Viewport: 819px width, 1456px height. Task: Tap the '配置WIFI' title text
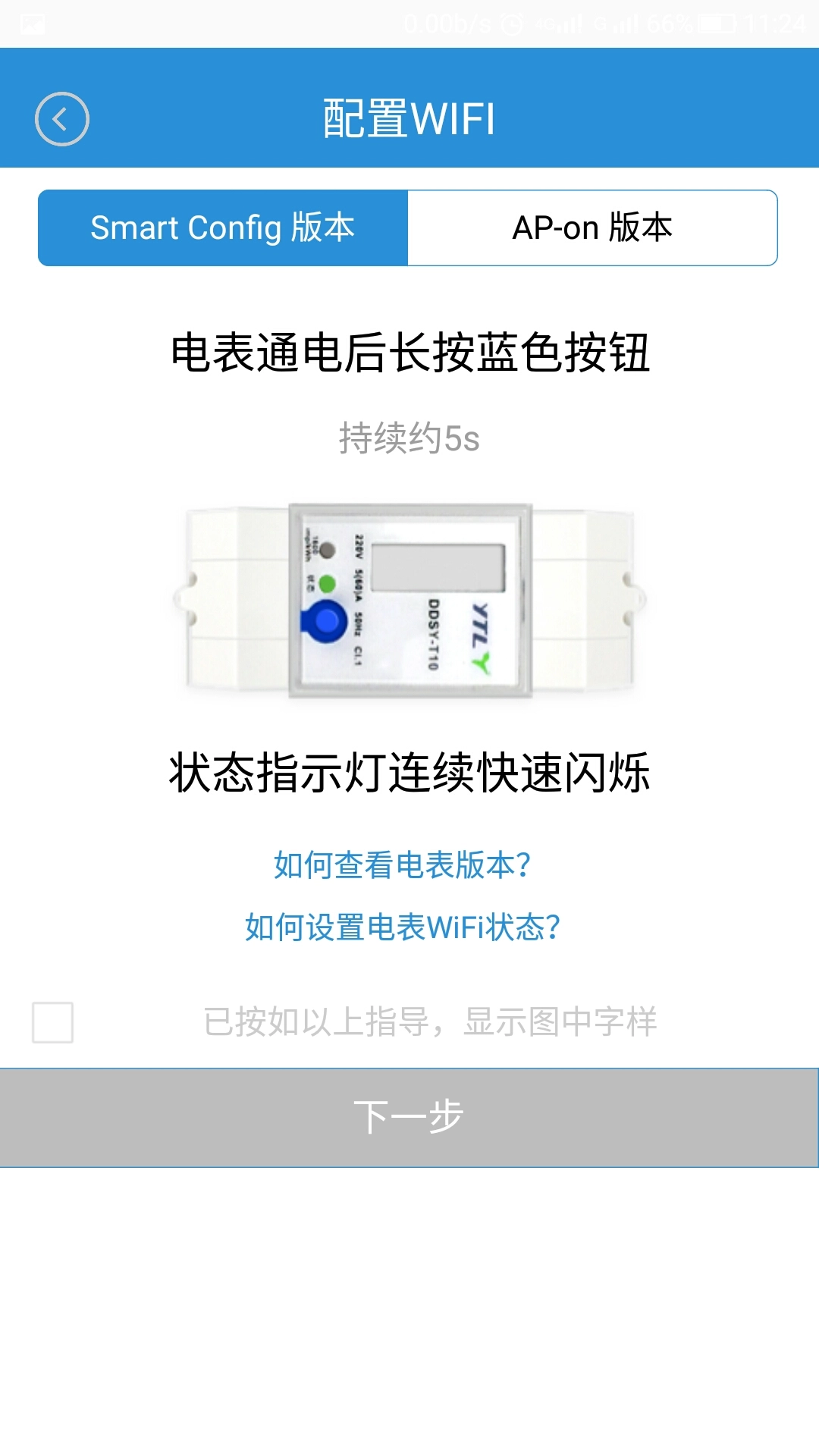click(409, 118)
